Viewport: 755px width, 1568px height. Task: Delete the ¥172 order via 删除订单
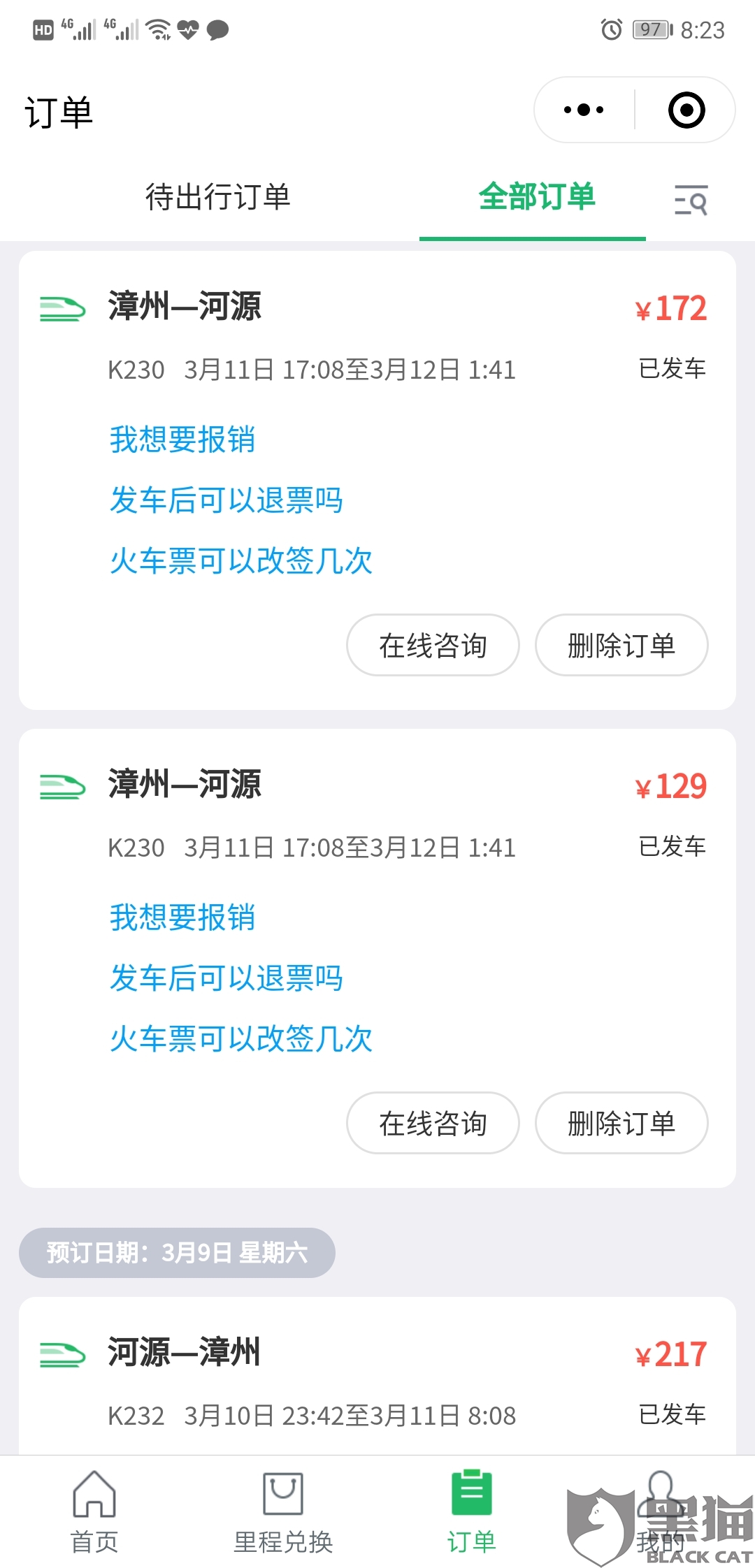[x=621, y=645]
